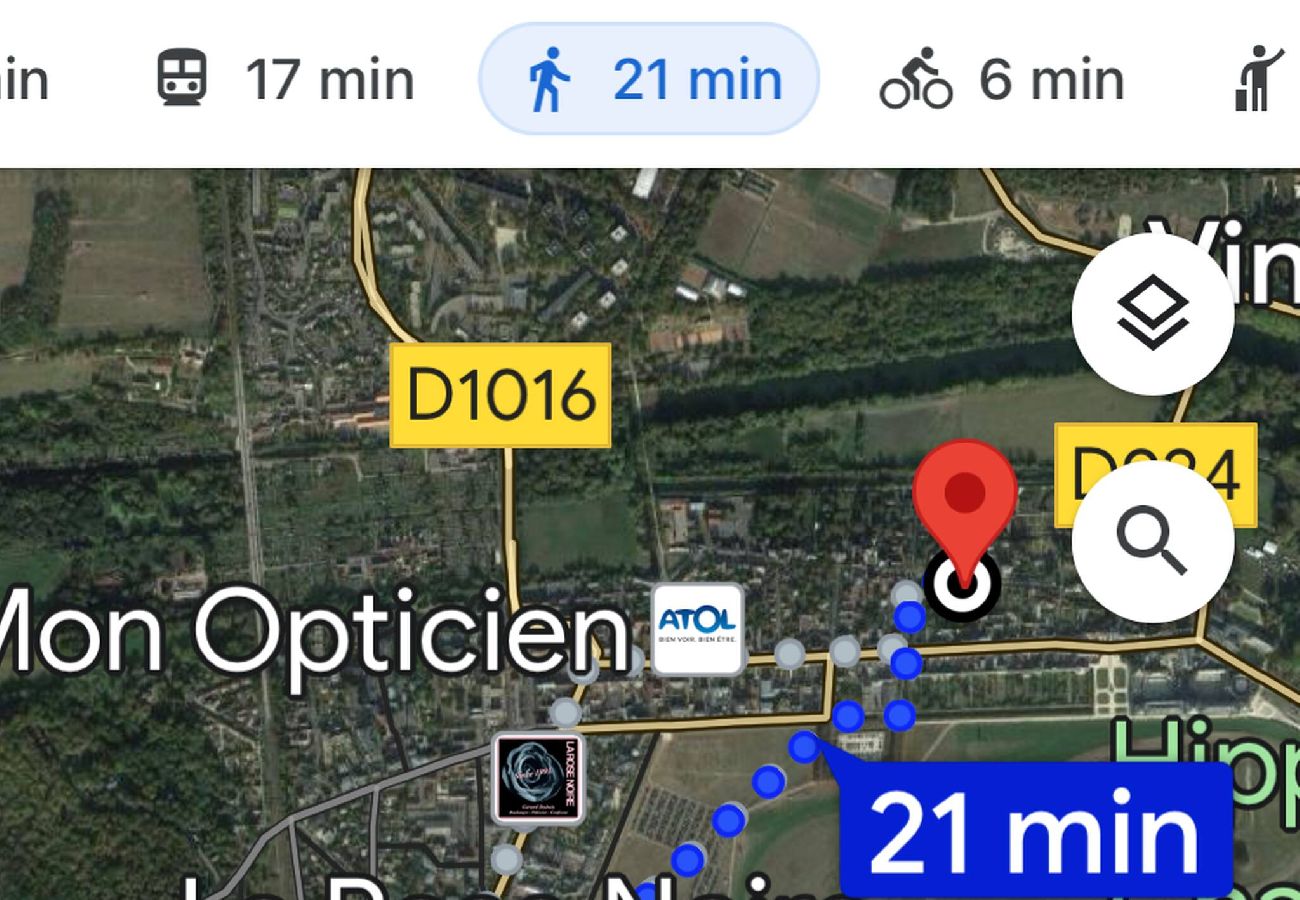
Task: Tap the search along route button
Action: coord(1152,541)
